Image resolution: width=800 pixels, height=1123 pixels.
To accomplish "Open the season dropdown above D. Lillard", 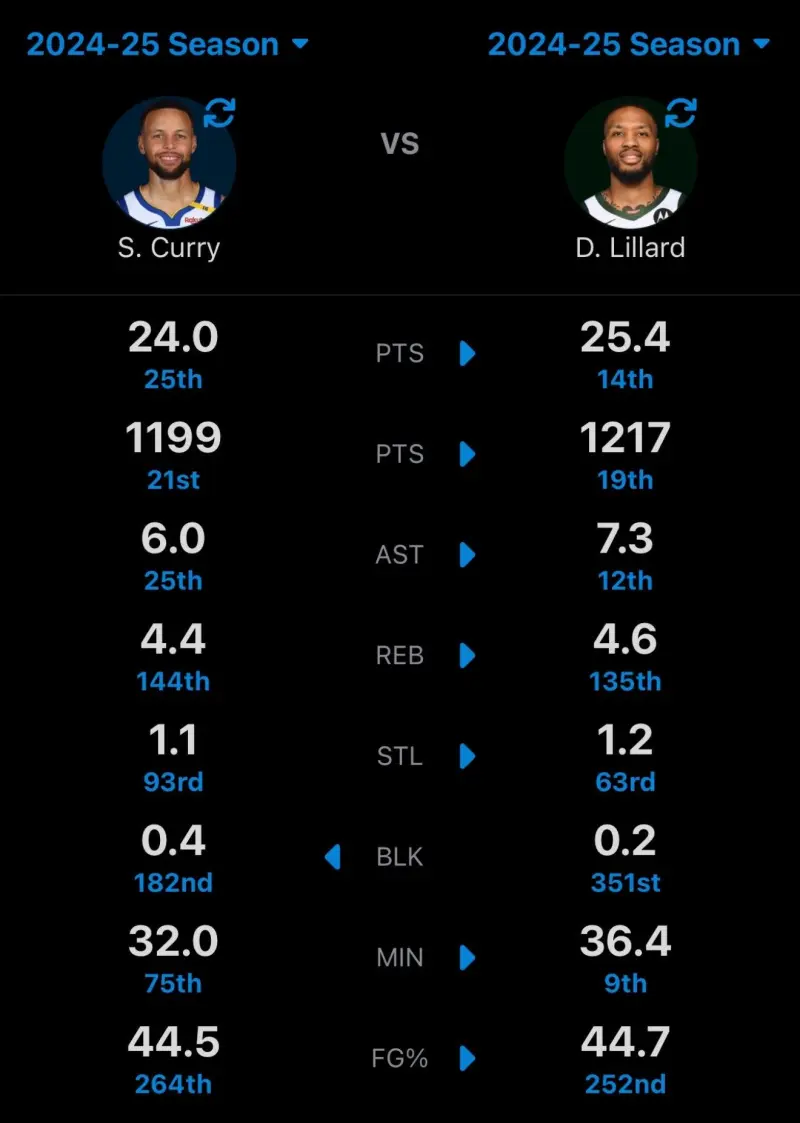I will 629,44.
